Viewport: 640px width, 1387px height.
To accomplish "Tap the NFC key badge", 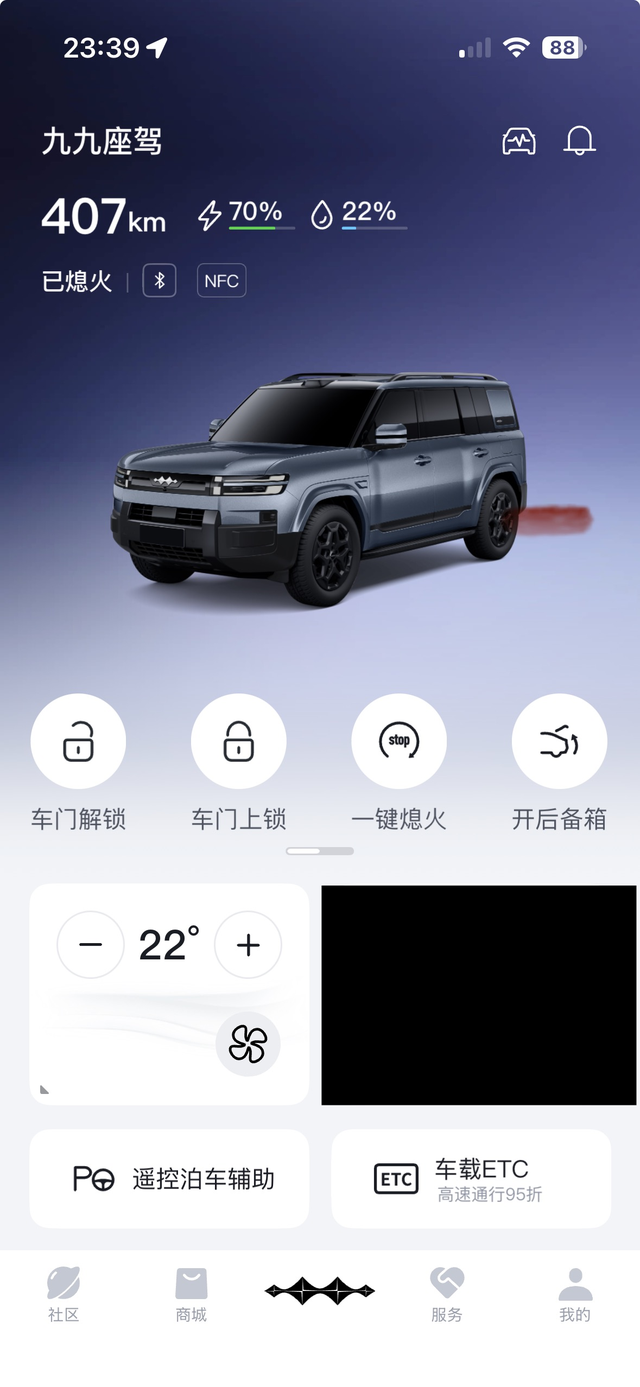I will [x=221, y=281].
